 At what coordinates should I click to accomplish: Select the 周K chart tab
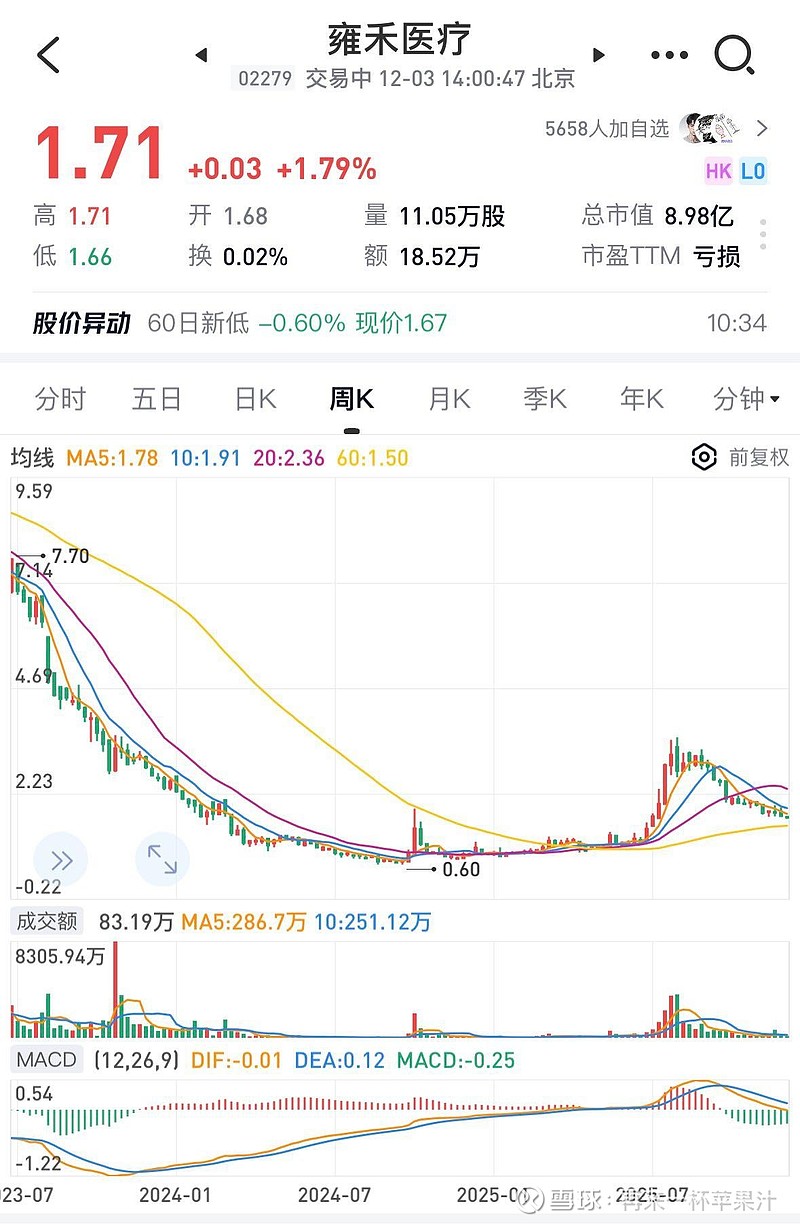click(351, 399)
